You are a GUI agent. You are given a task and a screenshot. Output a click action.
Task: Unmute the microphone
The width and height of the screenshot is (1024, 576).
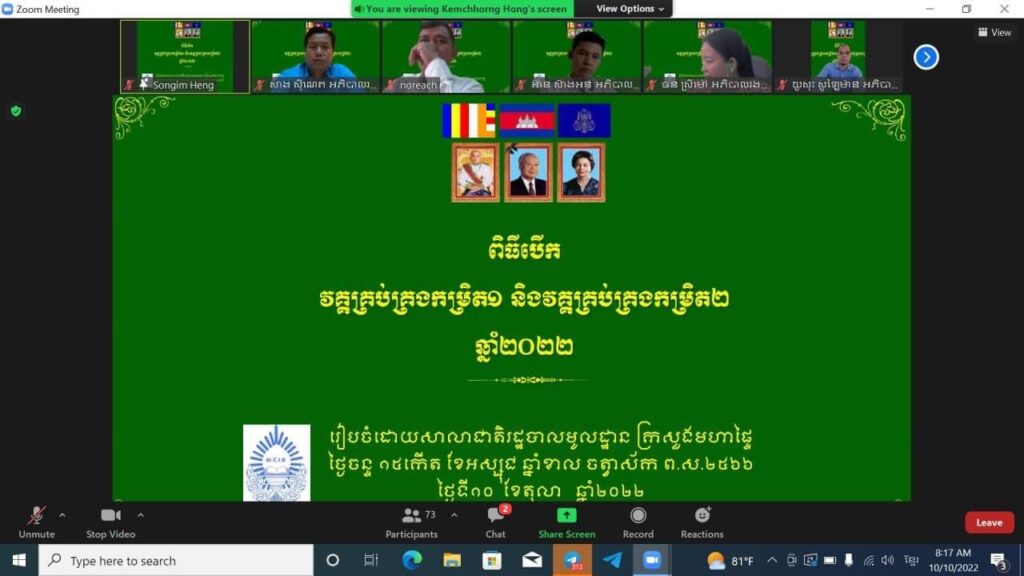point(36,521)
